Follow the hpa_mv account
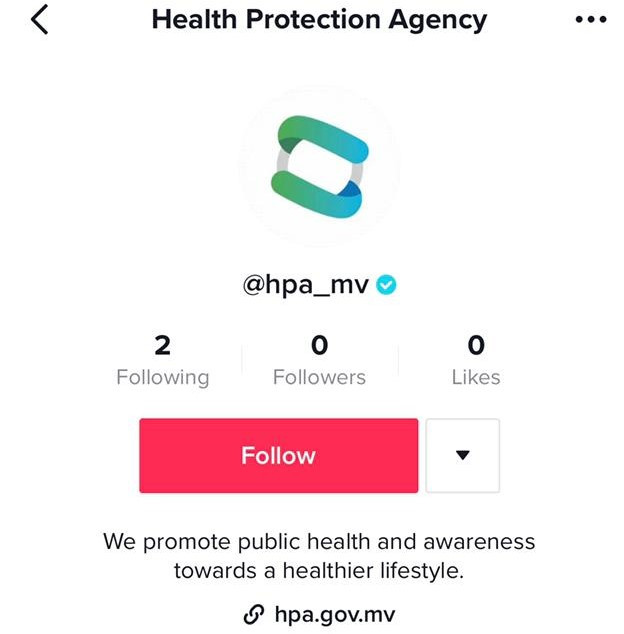Viewport: 624px width, 634px height. click(278, 455)
